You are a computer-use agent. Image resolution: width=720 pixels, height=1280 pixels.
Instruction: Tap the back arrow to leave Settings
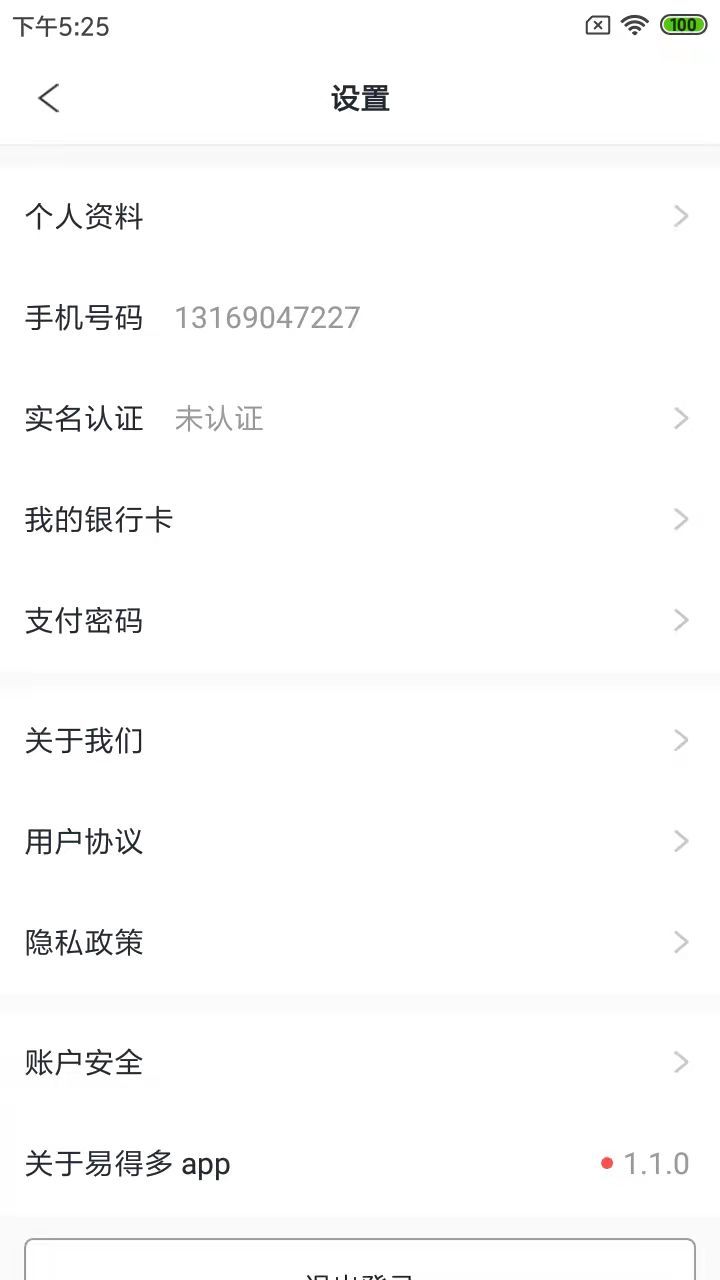tap(48, 98)
